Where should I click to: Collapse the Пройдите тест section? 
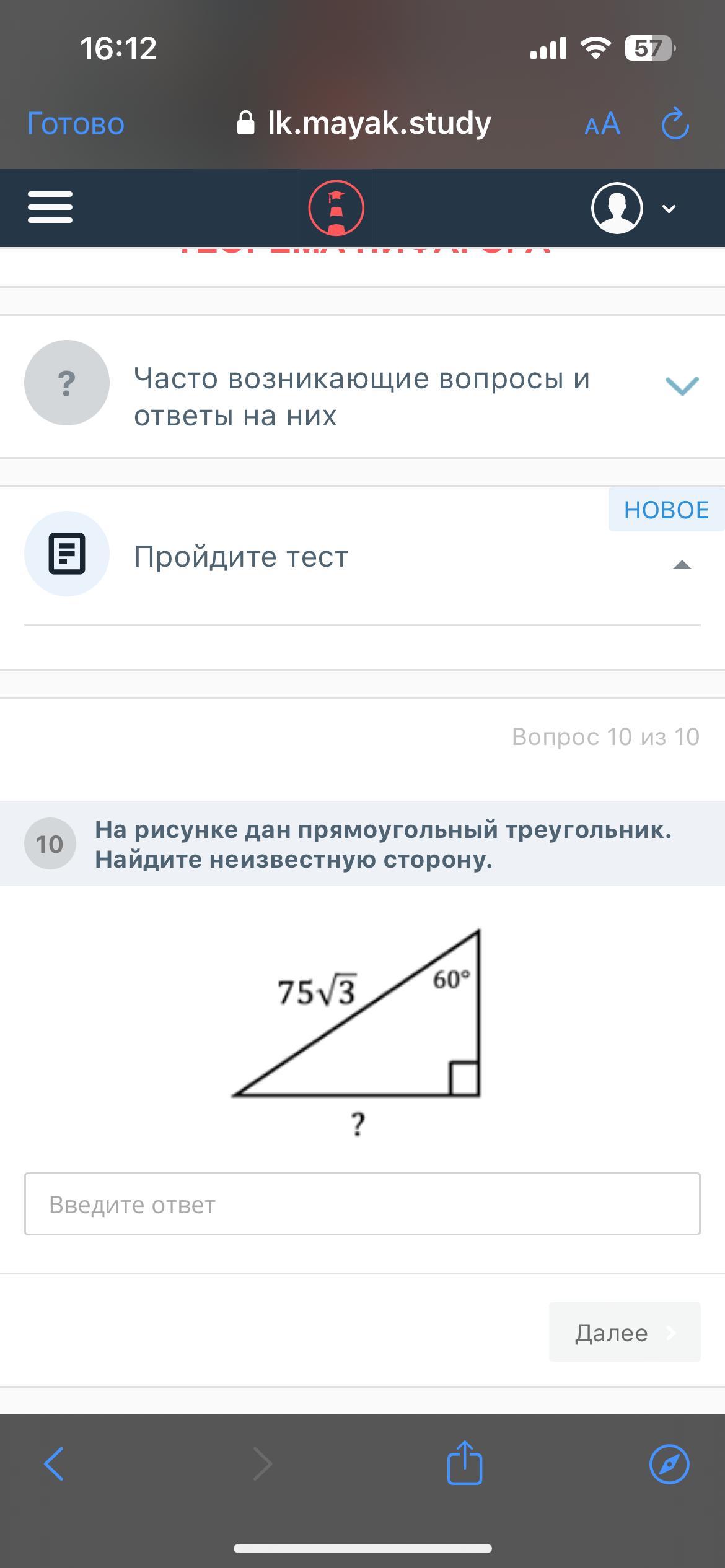pyautogui.click(x=682, y=564)
